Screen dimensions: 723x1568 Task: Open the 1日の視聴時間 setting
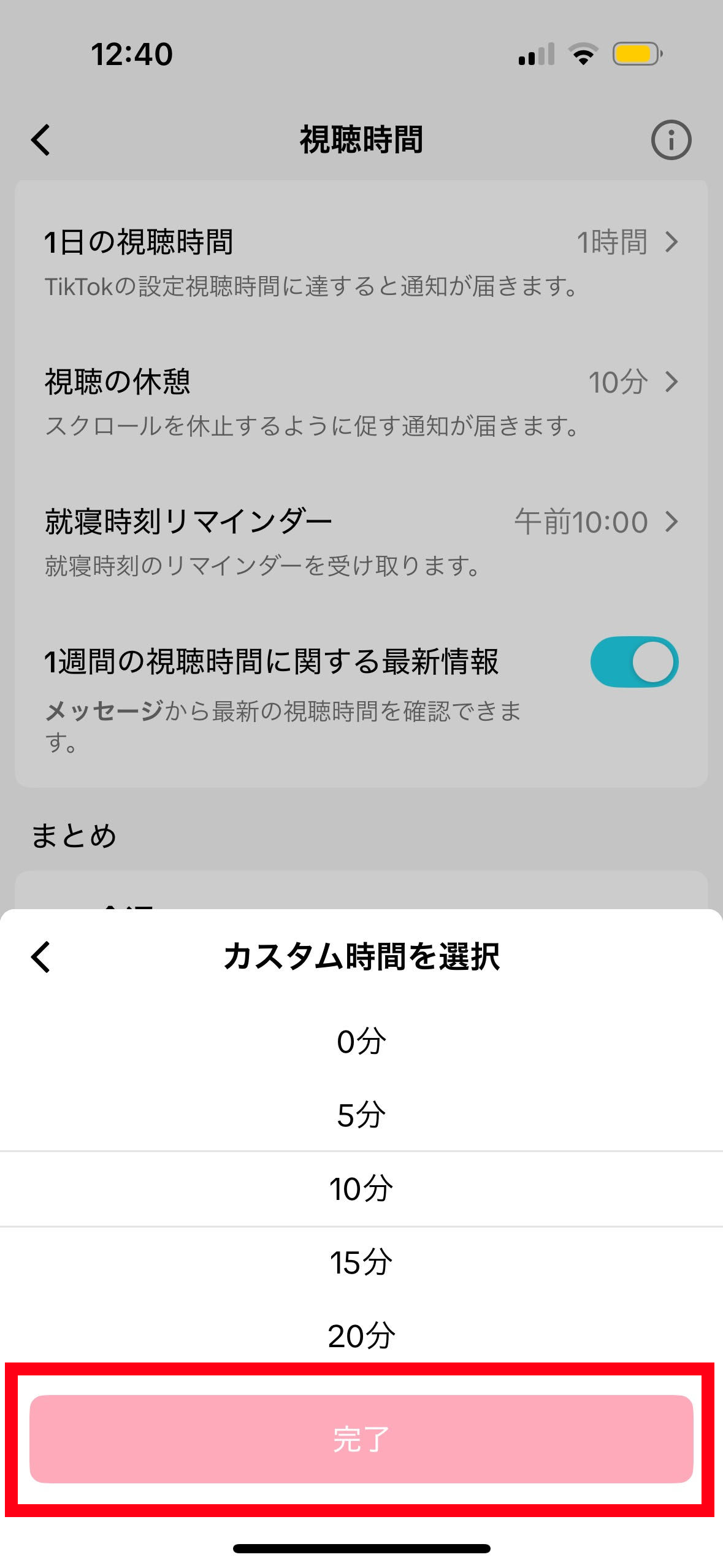pos(361,262)
